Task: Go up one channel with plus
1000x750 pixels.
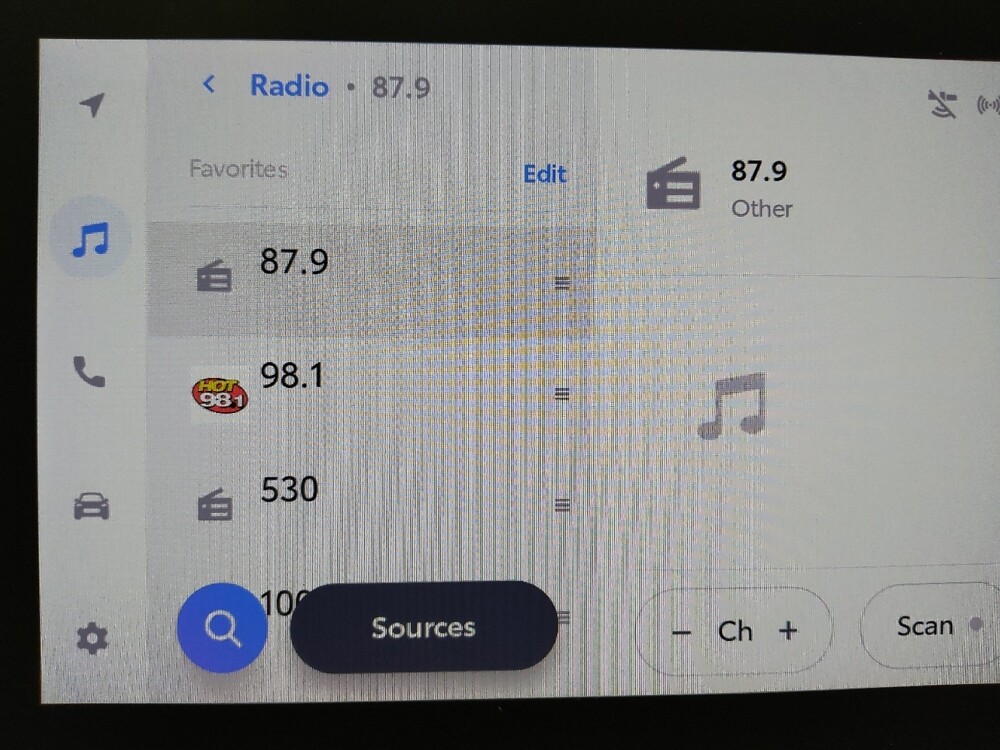Action: 788,631
